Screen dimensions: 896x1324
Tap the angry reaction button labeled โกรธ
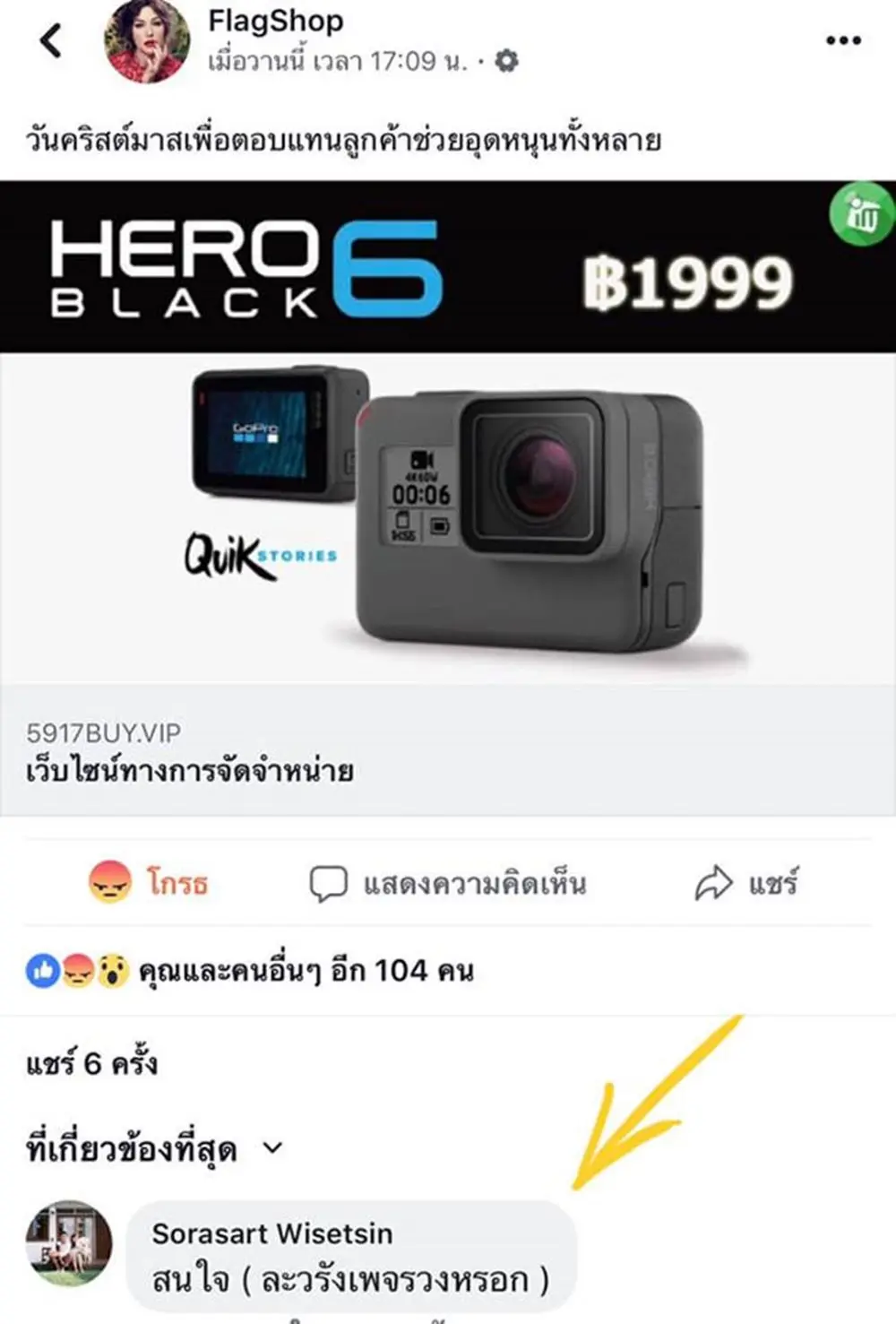pos(149,883)
